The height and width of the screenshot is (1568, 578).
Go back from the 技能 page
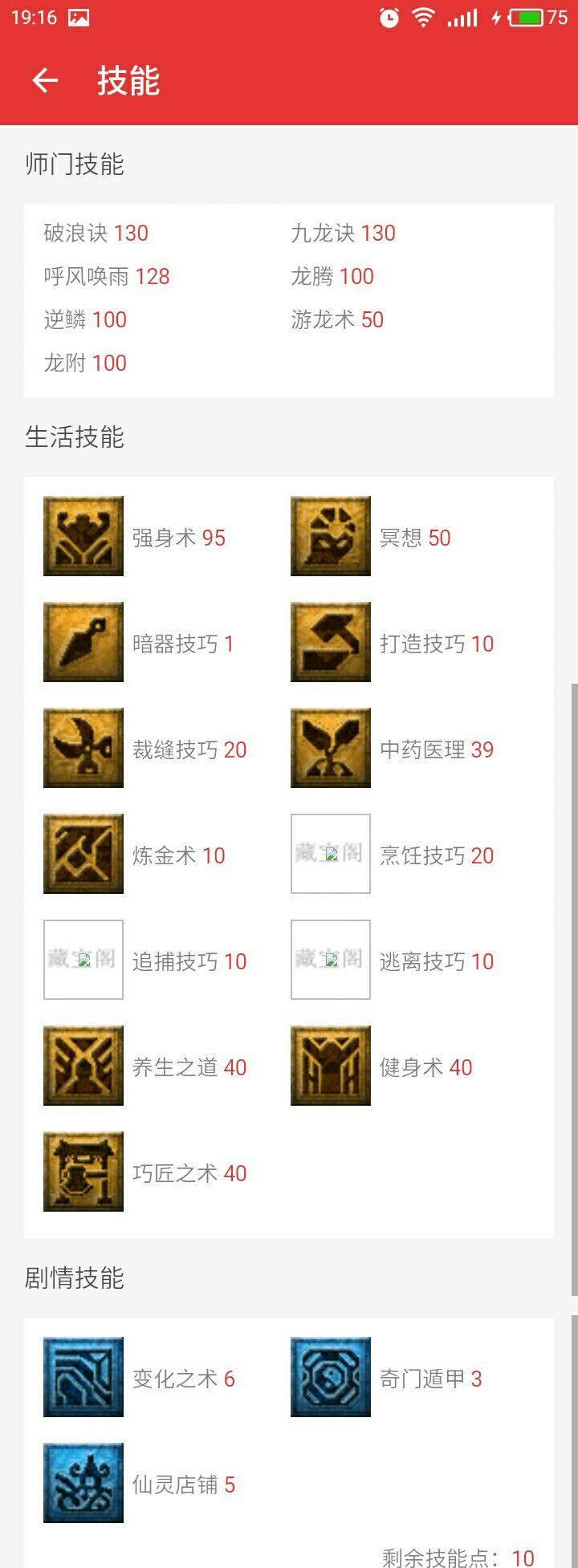click(45, 80)
